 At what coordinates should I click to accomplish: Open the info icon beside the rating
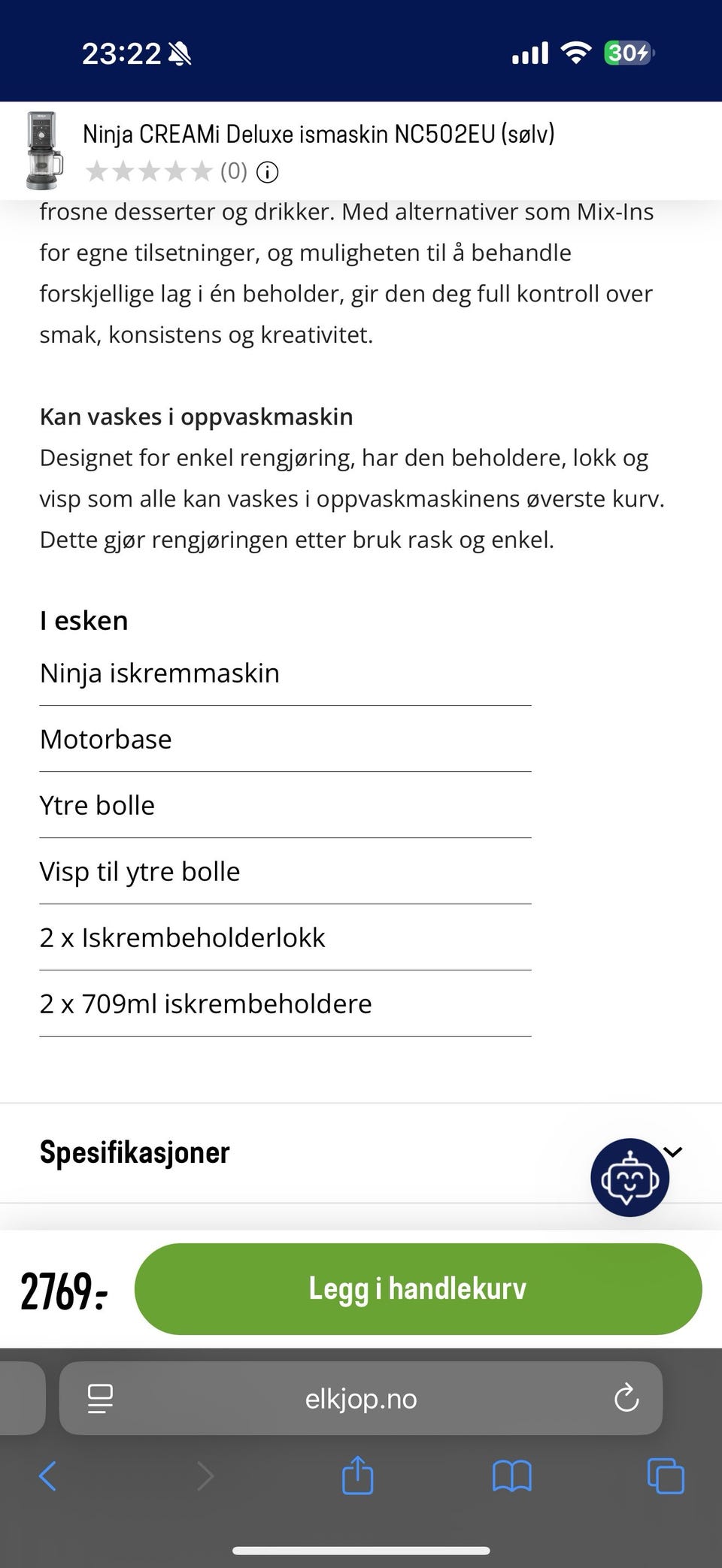(267, 171)
